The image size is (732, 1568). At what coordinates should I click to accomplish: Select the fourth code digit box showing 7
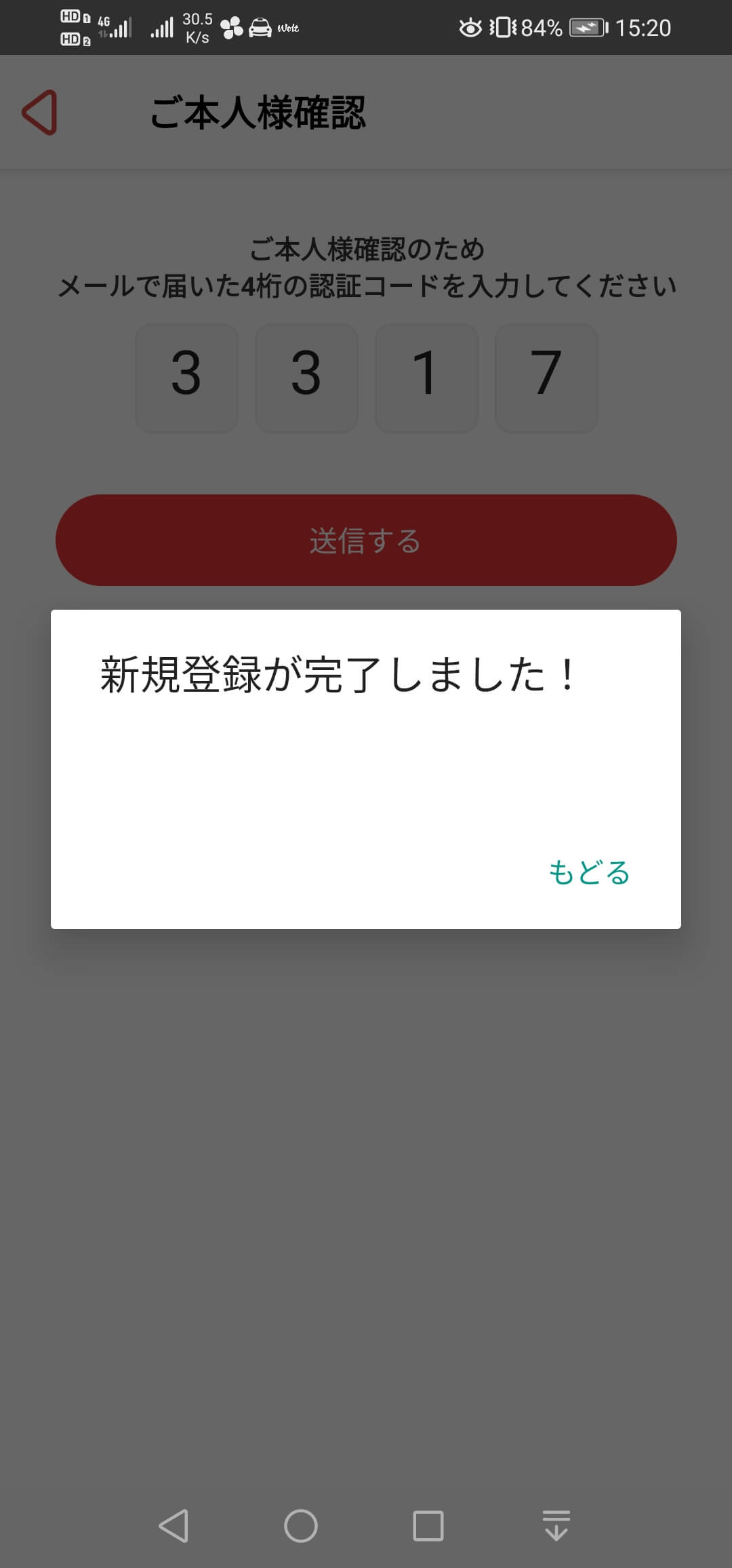pos(546,378)
